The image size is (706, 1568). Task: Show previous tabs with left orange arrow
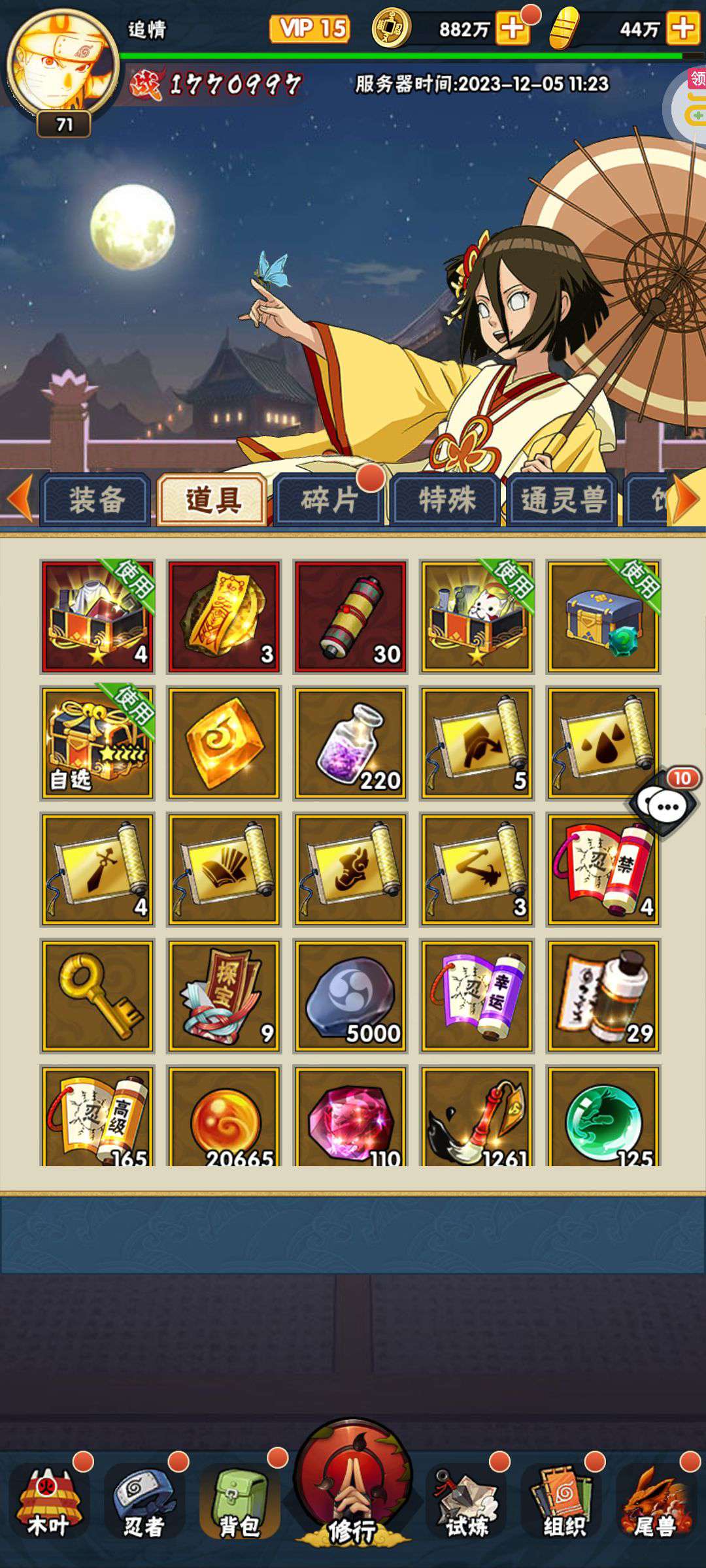tap(19, 499)
